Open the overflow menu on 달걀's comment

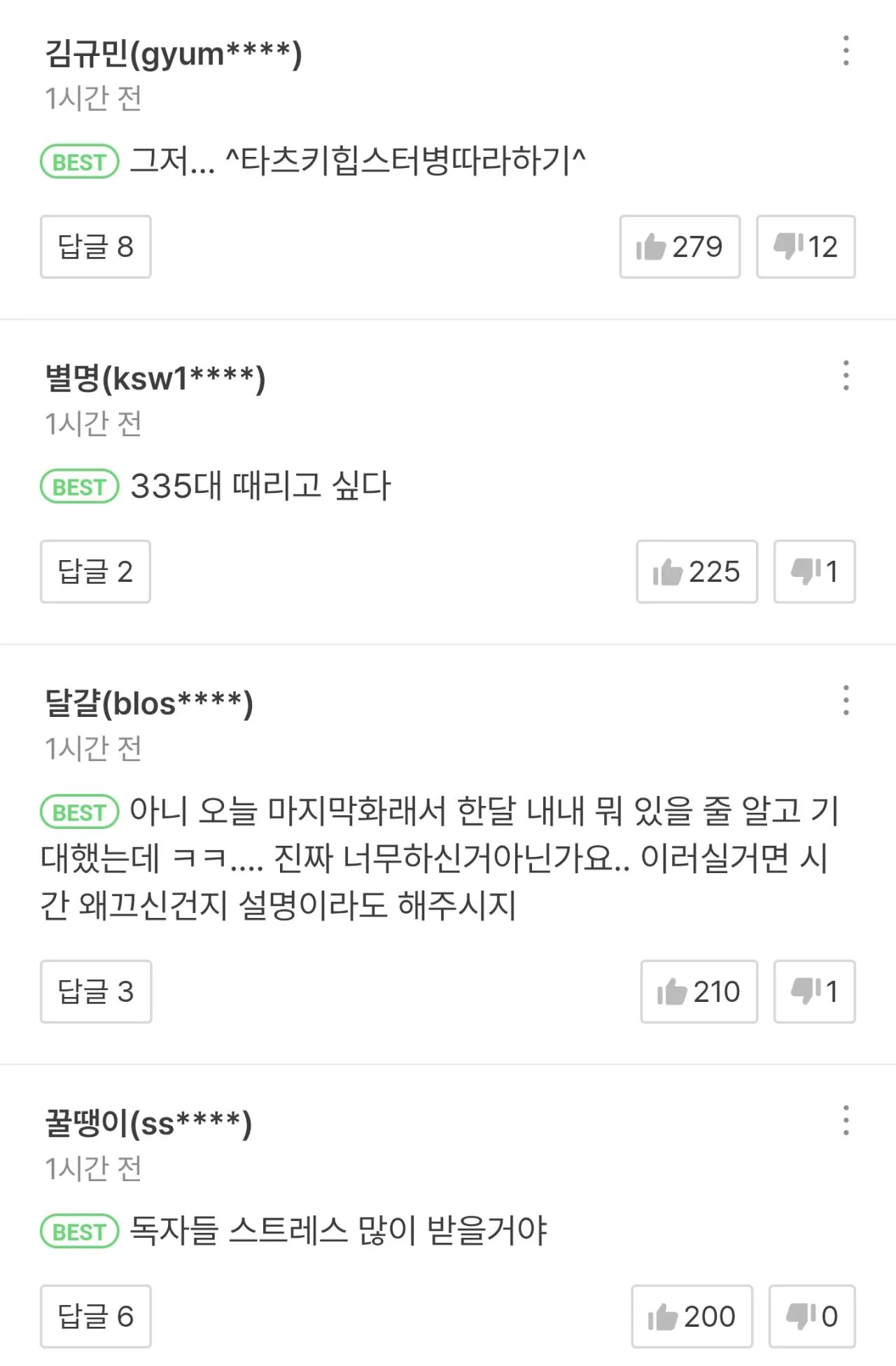(x=846, y=701)
